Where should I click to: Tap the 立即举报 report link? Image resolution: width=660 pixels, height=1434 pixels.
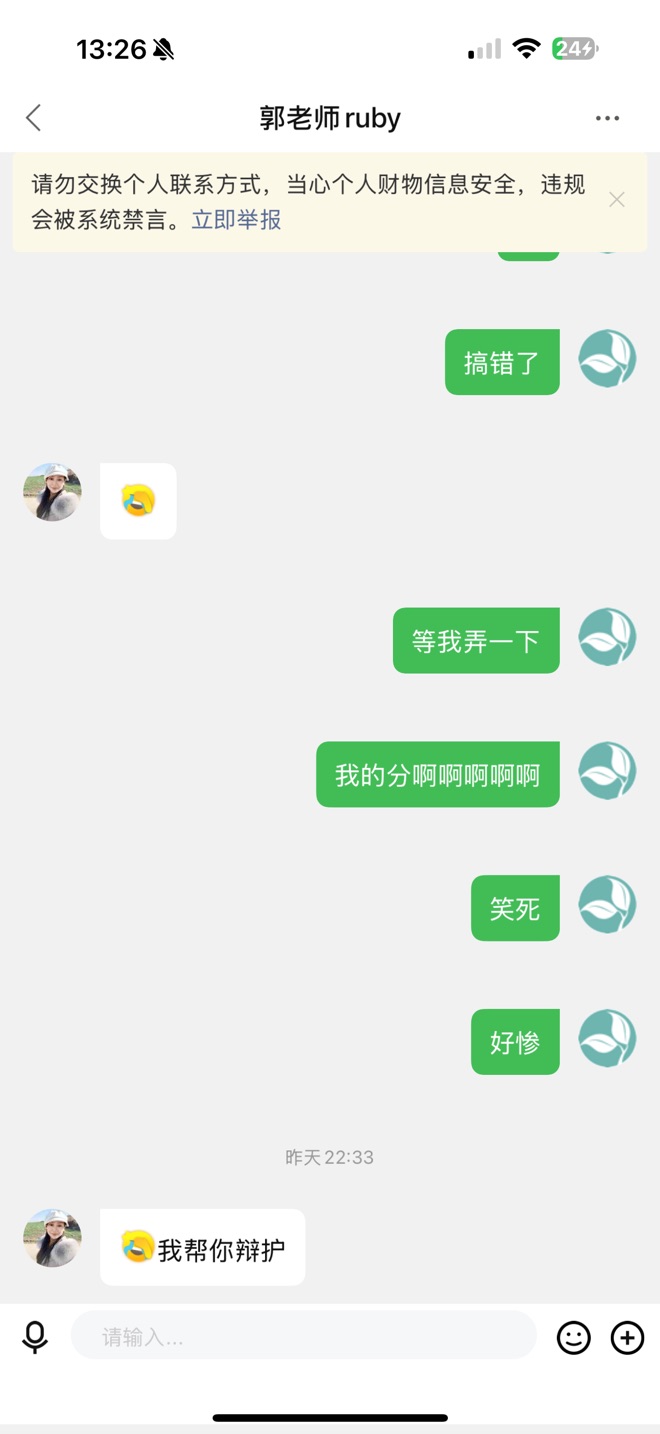(236, 220)
